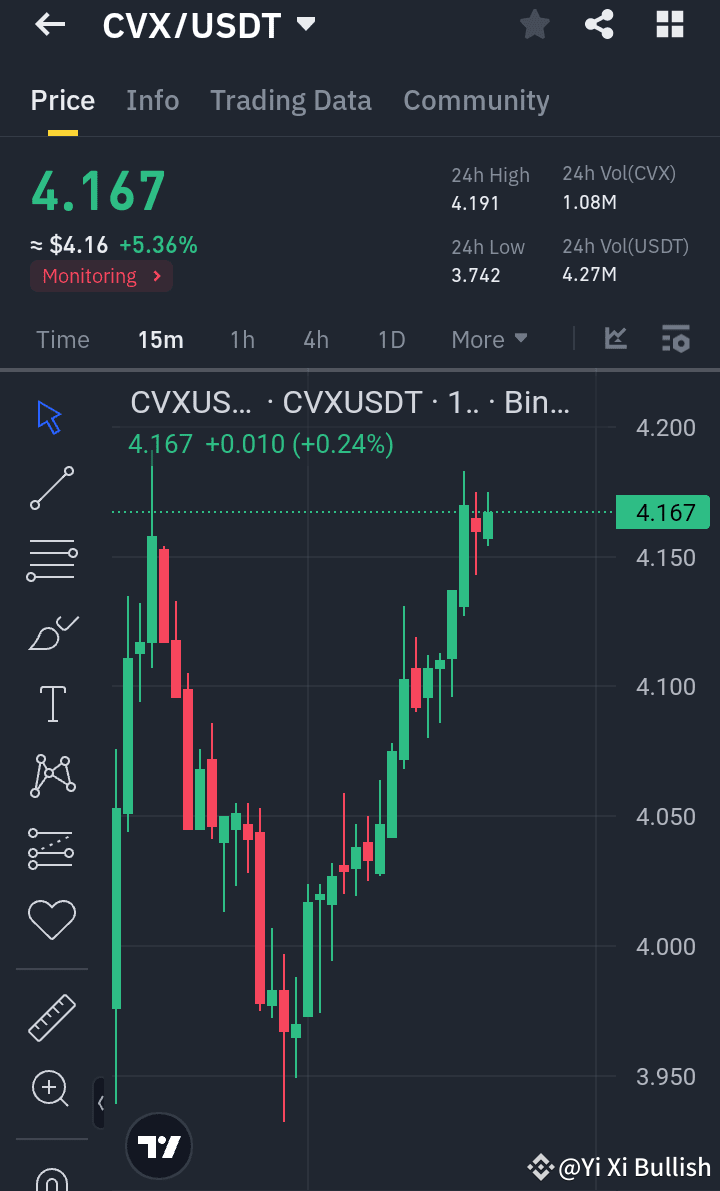Select the projection forecast tool

[51, 847]
